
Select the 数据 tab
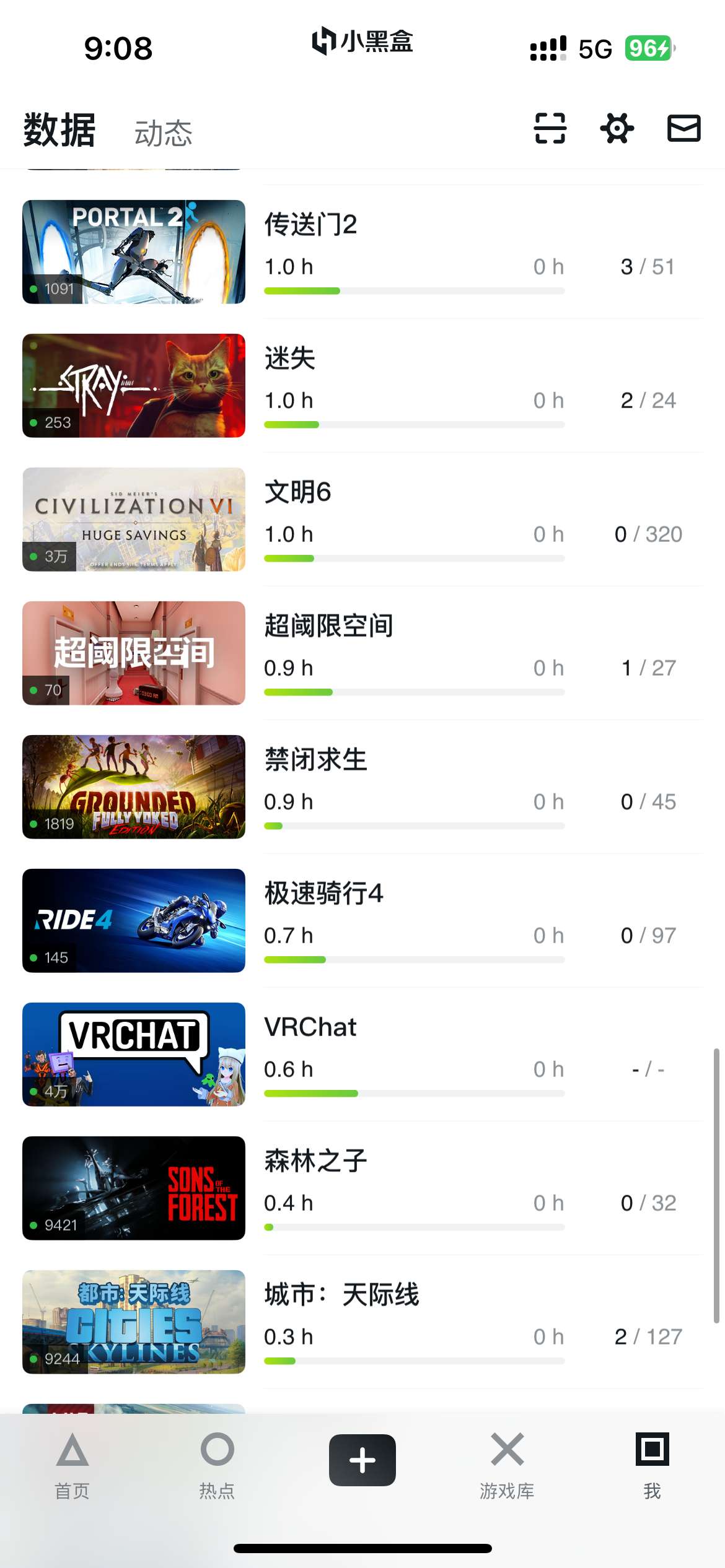point(59,130)
